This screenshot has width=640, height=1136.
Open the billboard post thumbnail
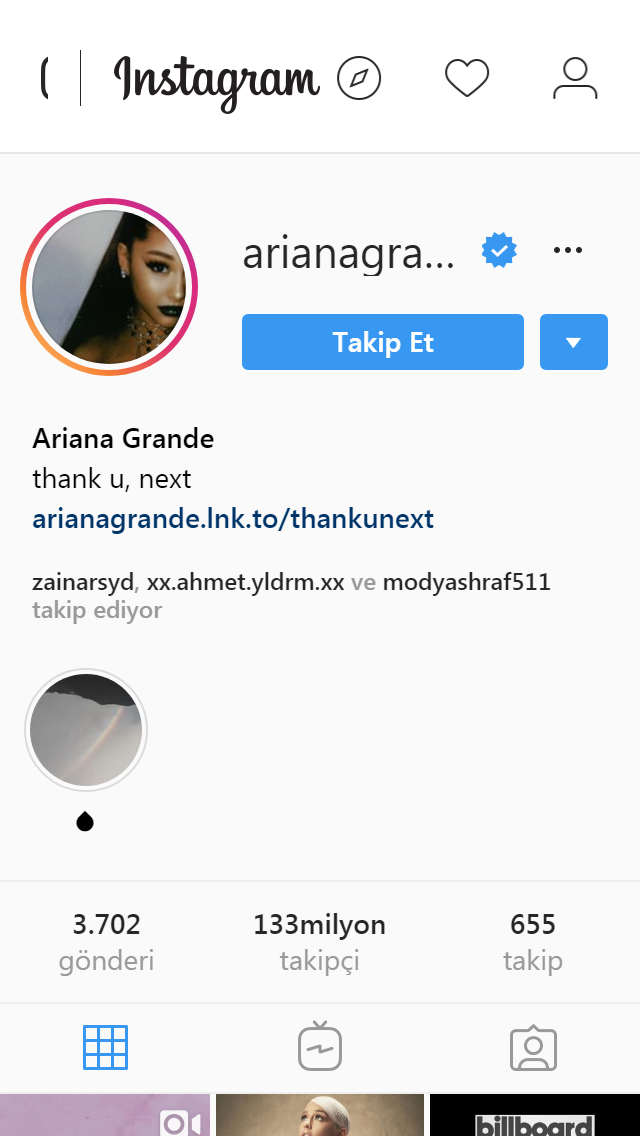tap(535, 1115)
